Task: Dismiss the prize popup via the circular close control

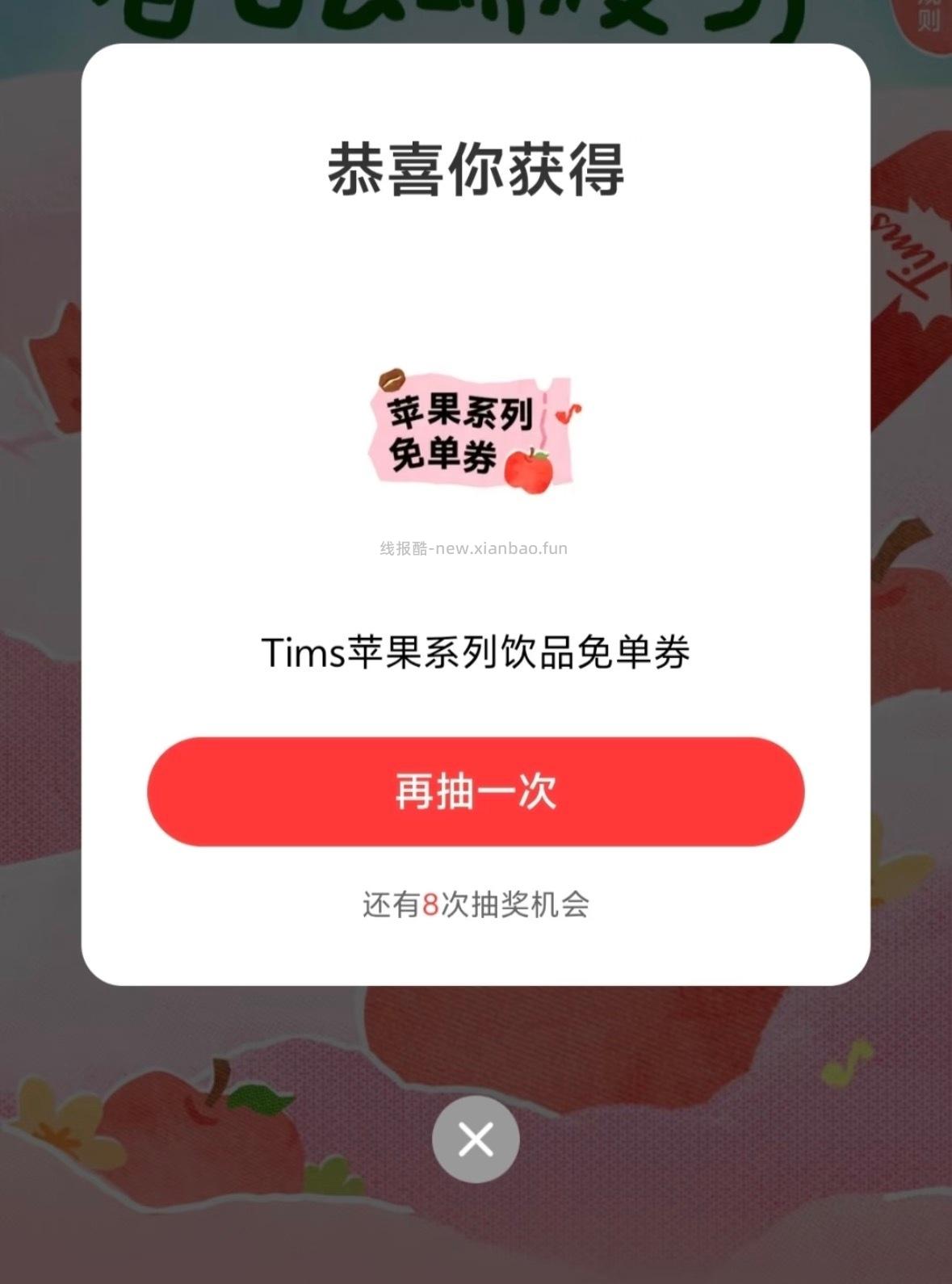Action: tap(476, 1139)
